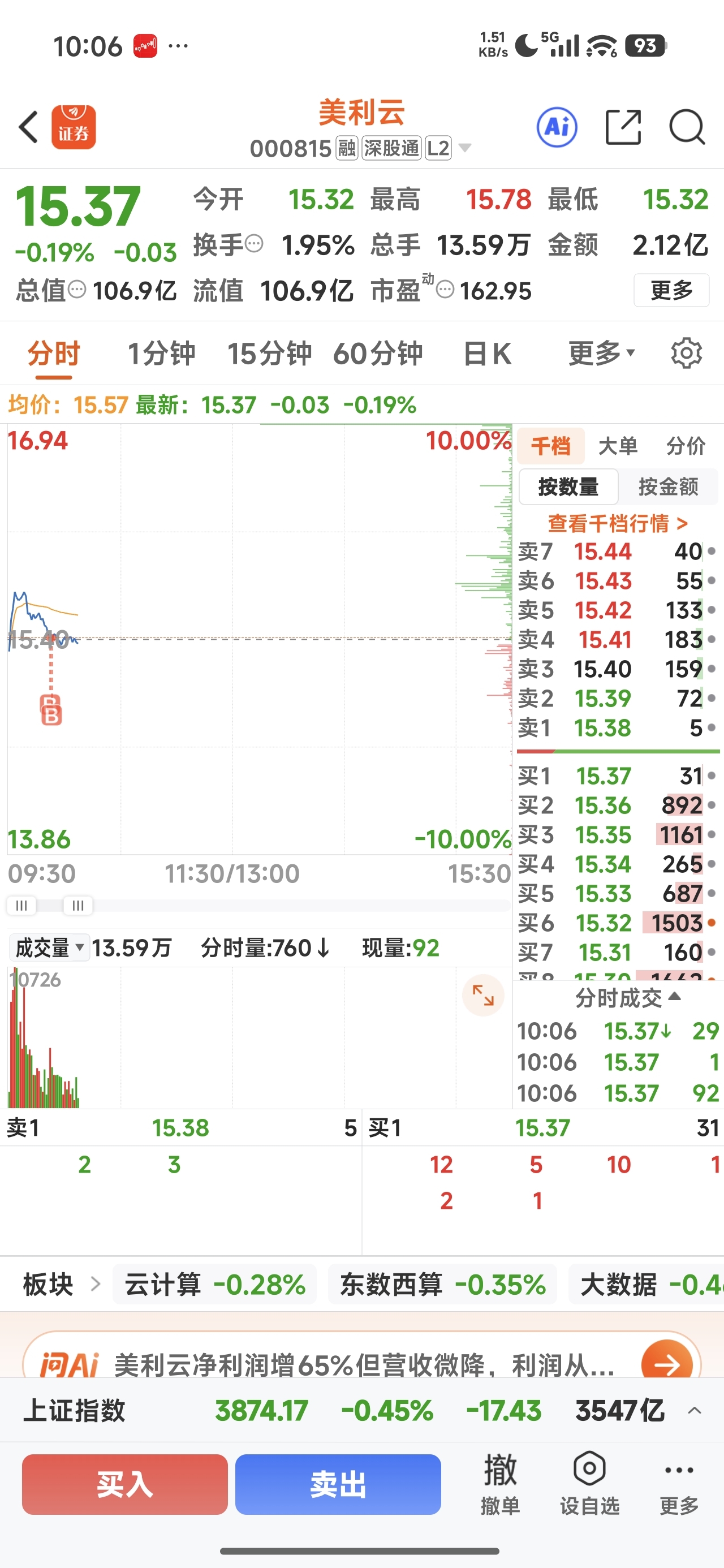Expand the chart to fullscreen
This screenshot has height=1568, width=724.
click(483, 995)
